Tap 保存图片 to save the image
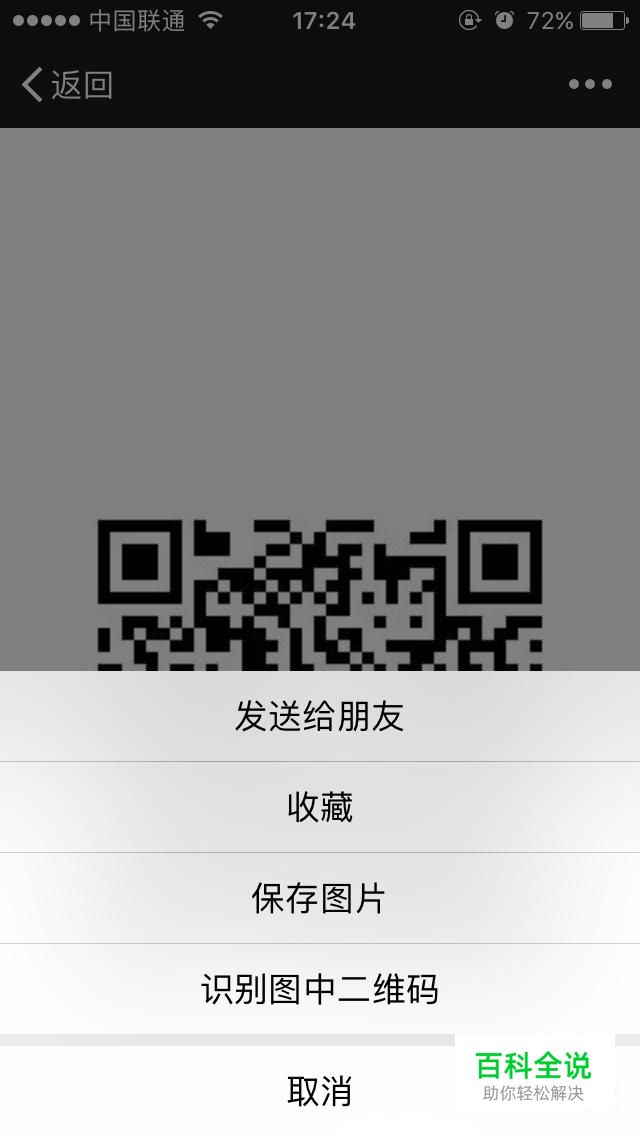The width and height of the screenshot is (640, 1136). coord(320,898)
